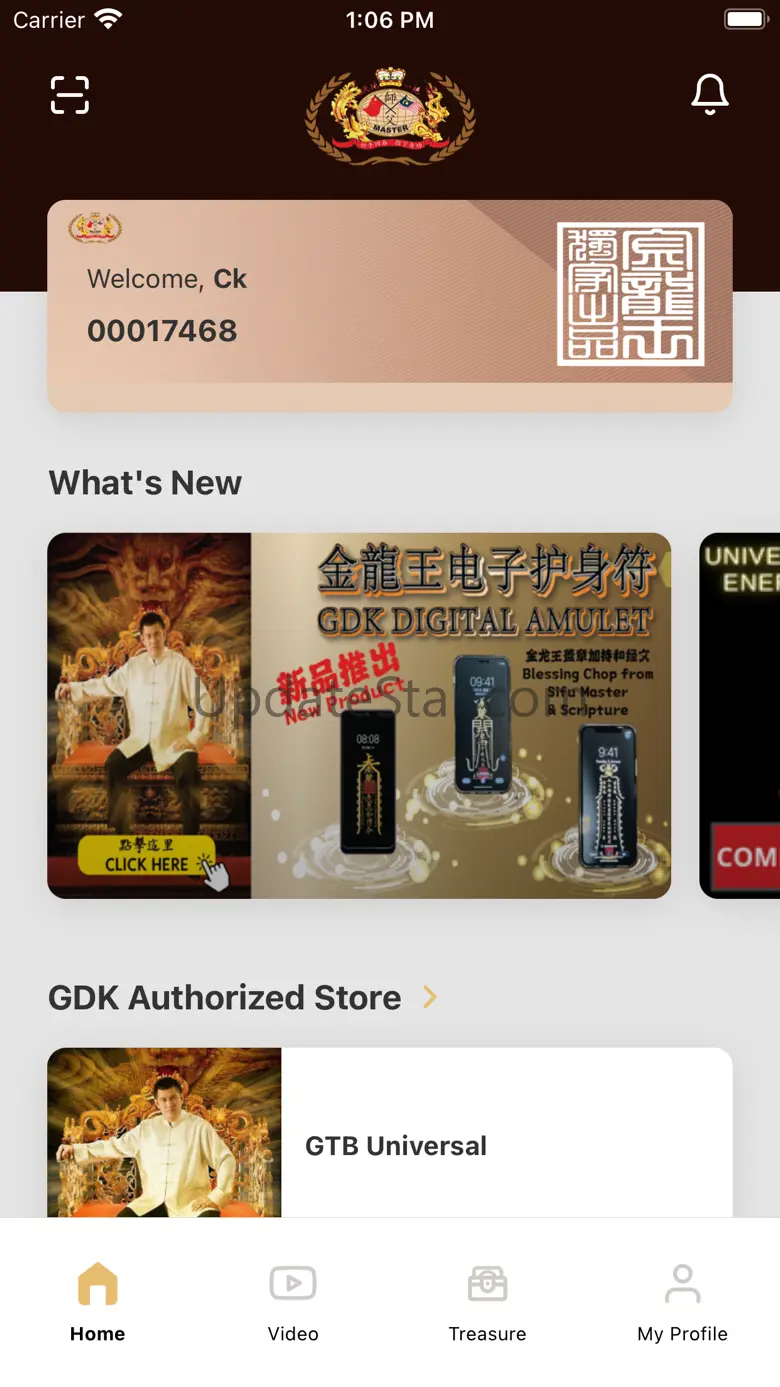Screen dimensions: 780x1387
Task: Open the GDK Digital Amulet banner
Action: tap(359, 715)
